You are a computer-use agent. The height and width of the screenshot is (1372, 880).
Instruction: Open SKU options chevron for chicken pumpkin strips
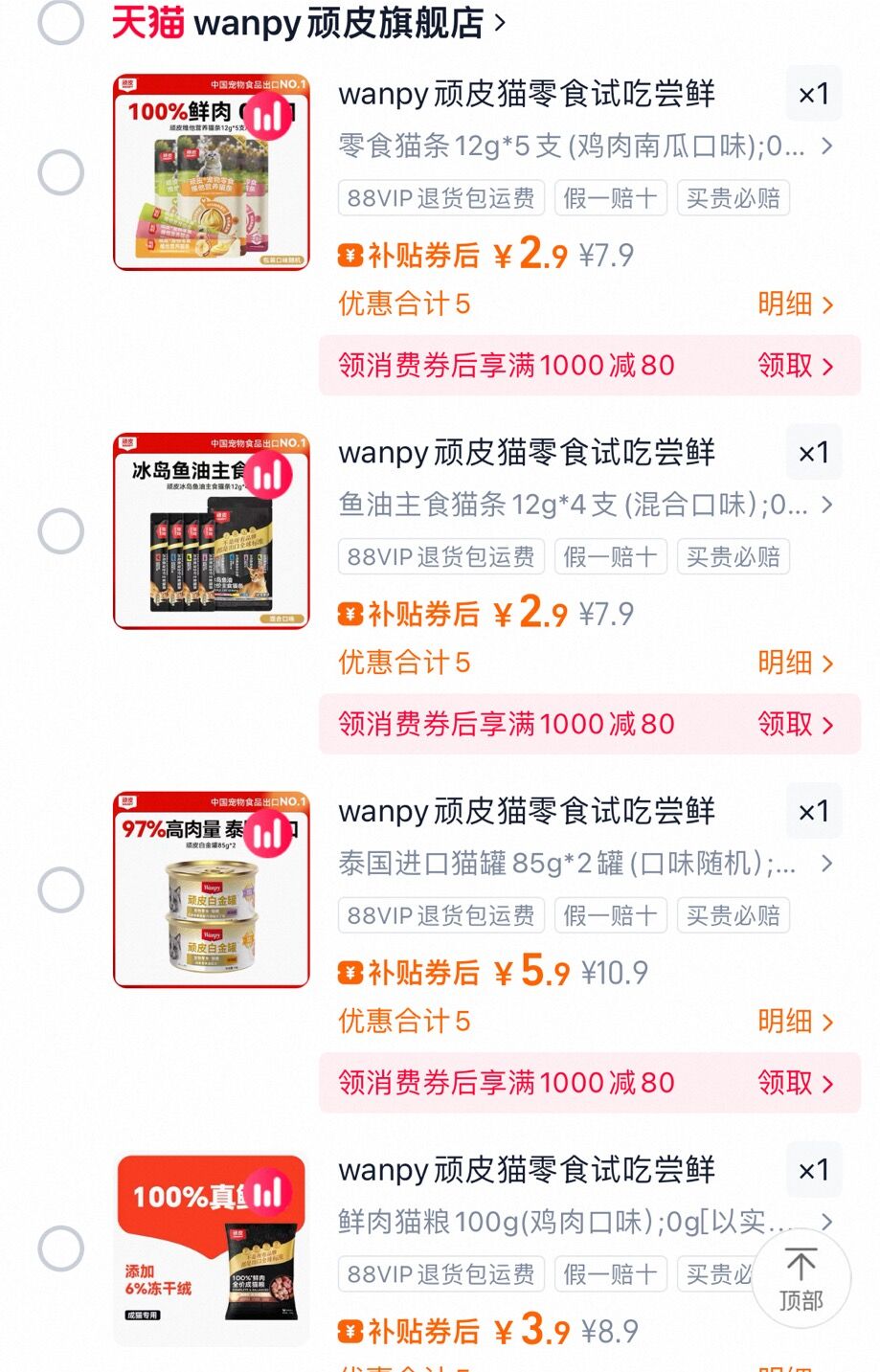click(829, 147)
